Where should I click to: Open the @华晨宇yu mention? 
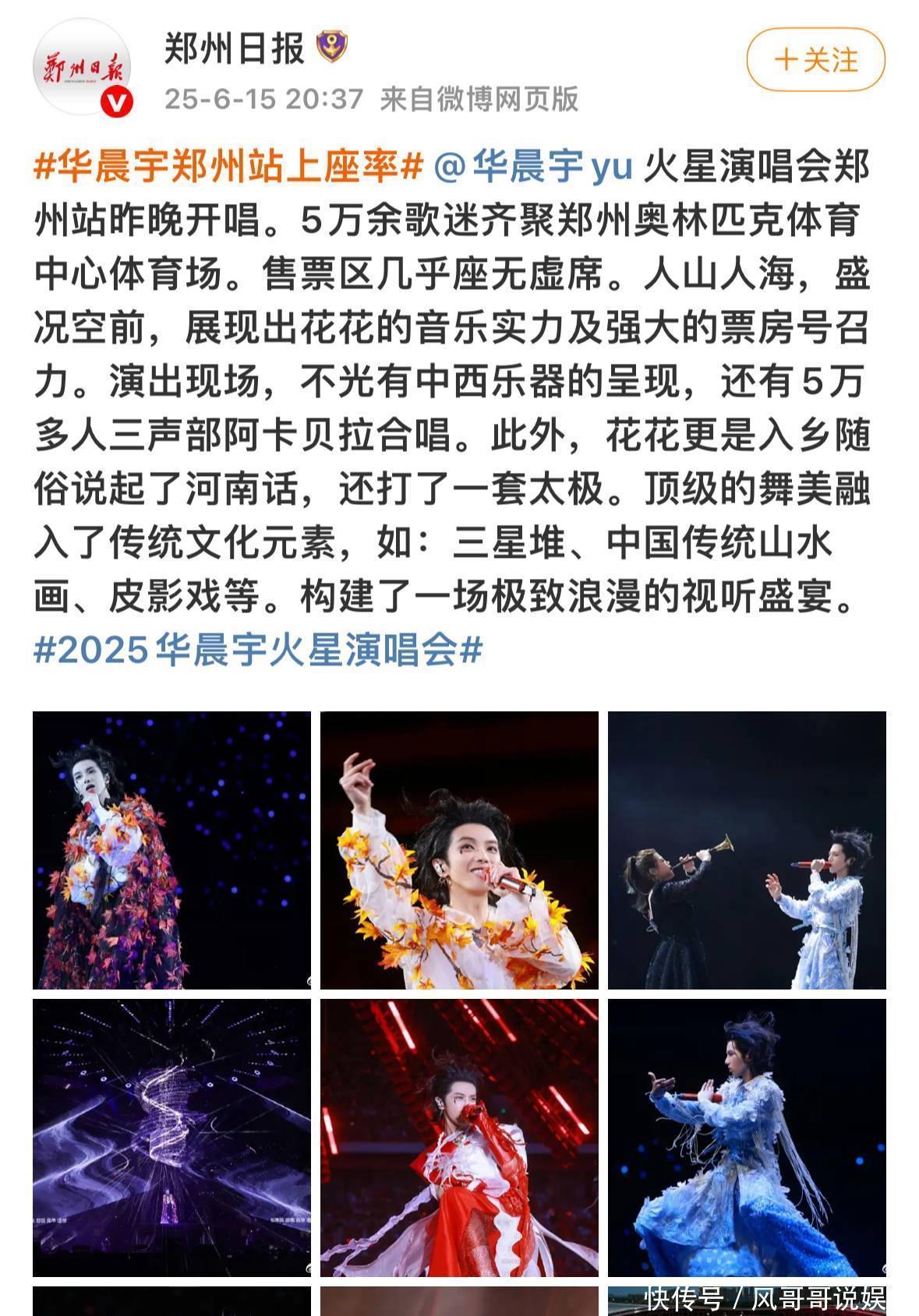532,167
